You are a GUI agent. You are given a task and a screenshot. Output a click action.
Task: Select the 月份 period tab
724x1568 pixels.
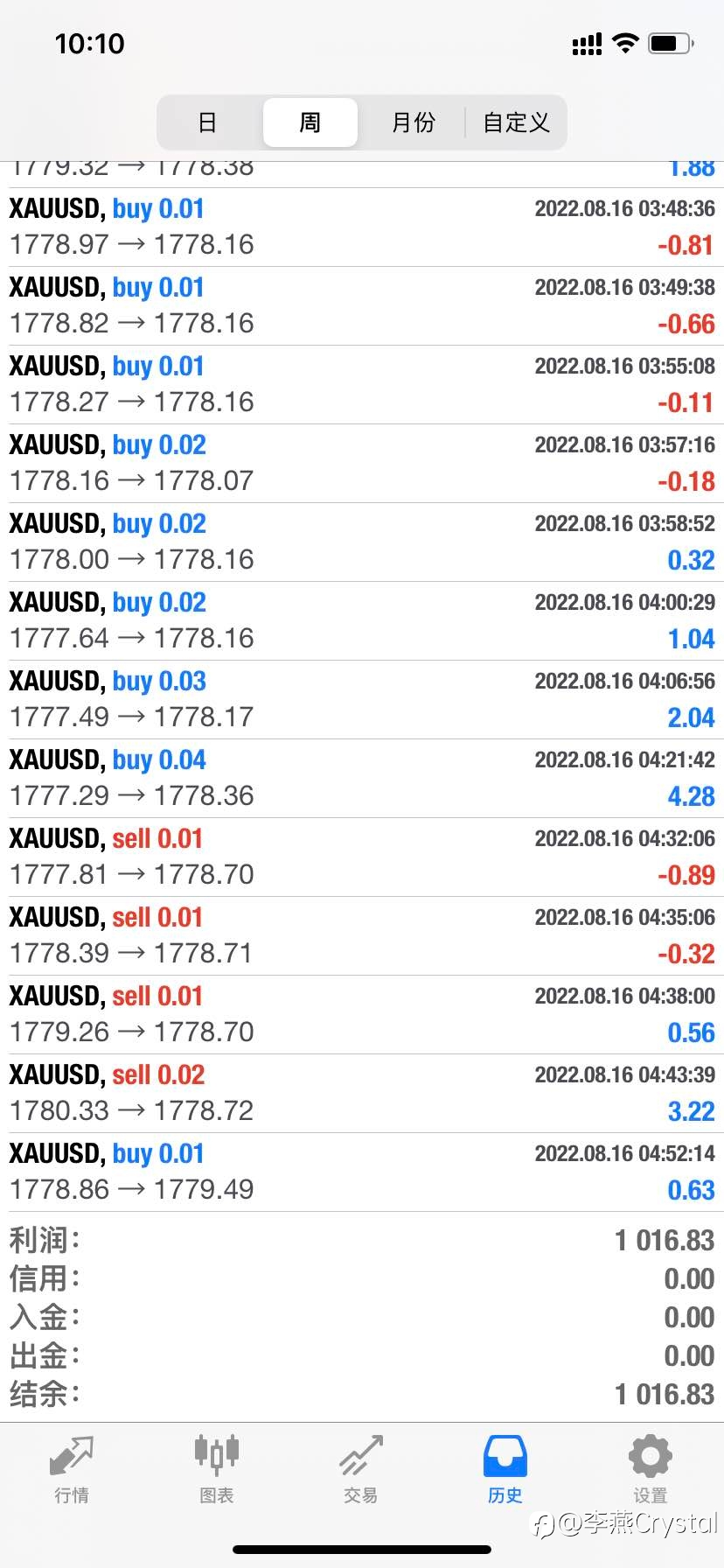[x=413, y=122]
